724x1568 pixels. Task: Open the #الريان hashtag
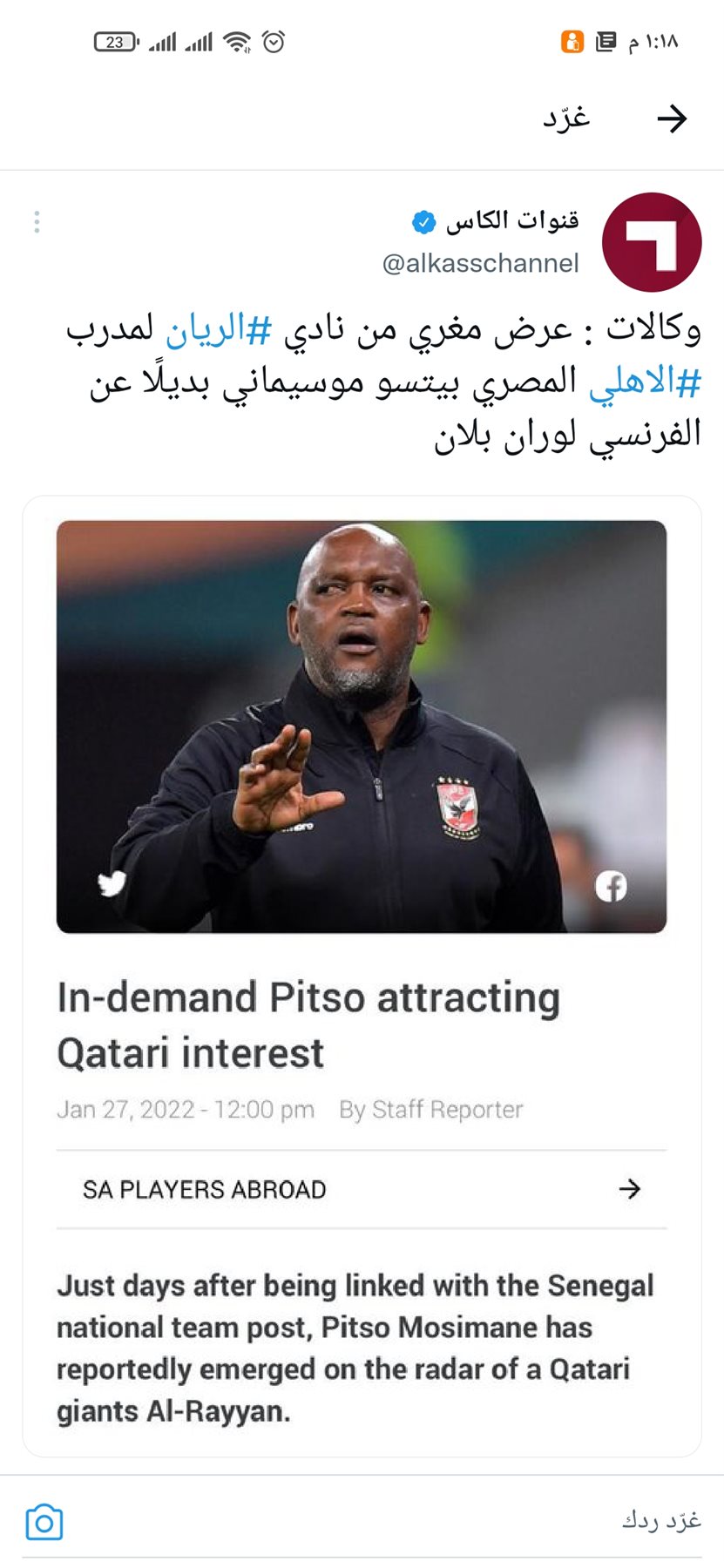tap(219, 330)
